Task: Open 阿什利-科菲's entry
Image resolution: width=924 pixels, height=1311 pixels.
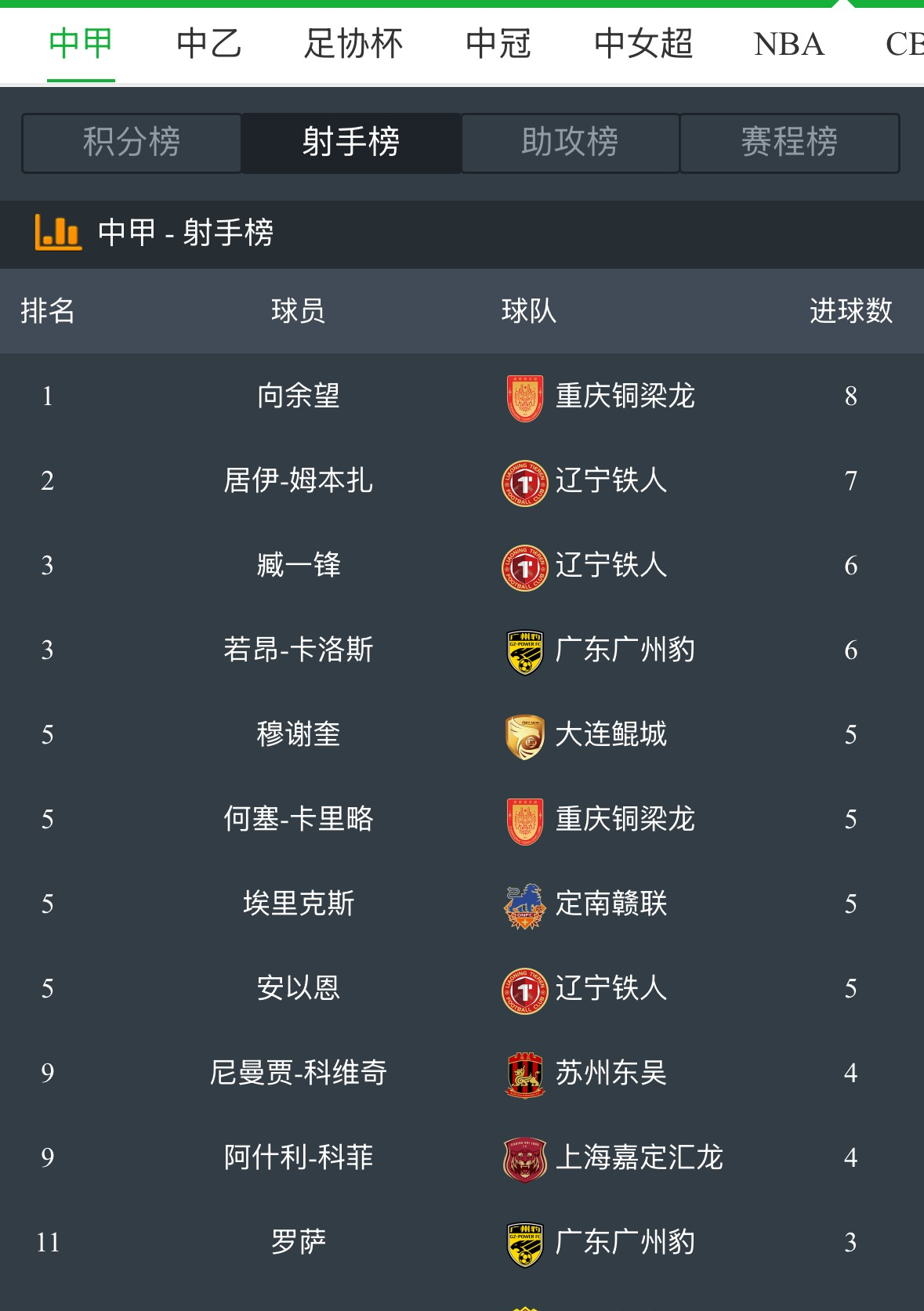Action: [298, 1157]
